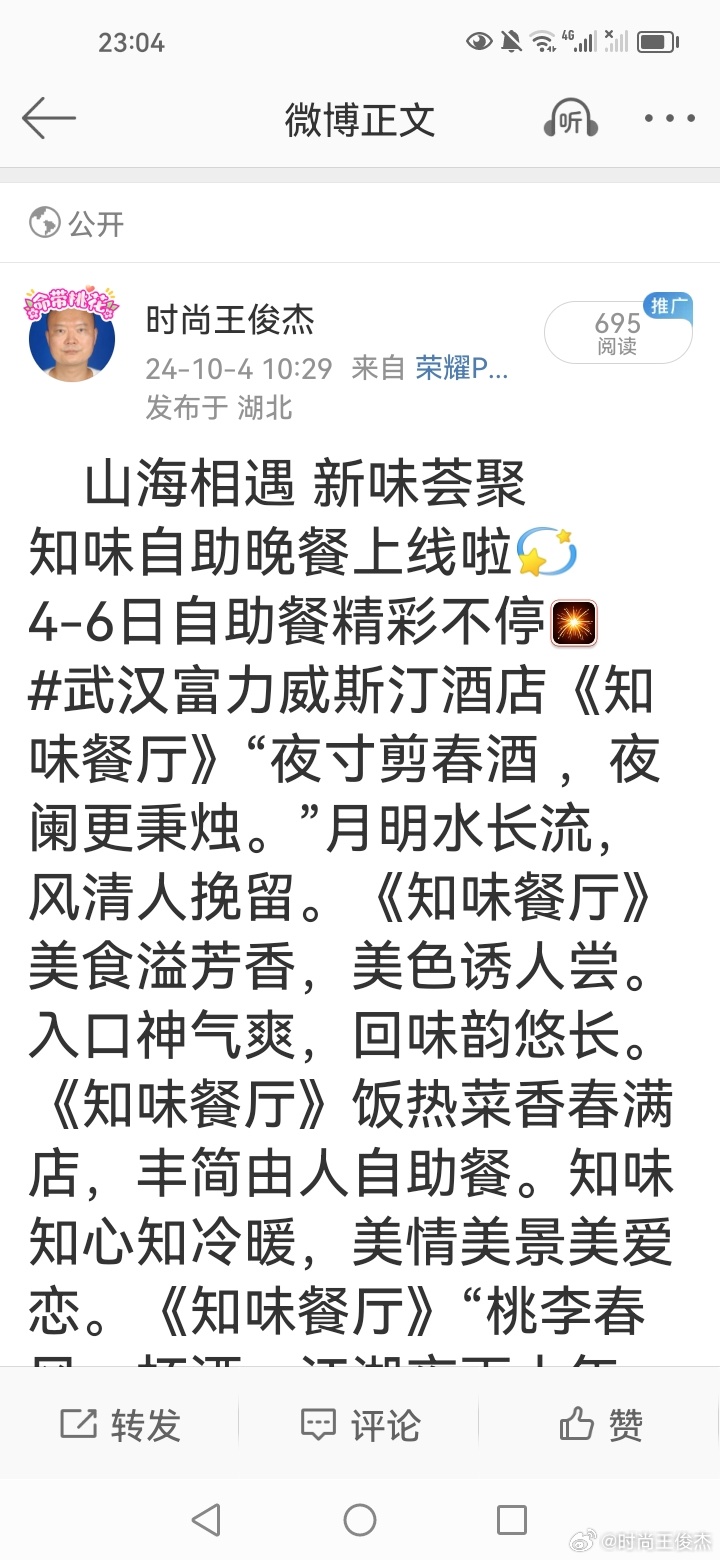720x1560 pixels.
Task: Tap the 荣耀P... device source link
Action: point(462,368)
